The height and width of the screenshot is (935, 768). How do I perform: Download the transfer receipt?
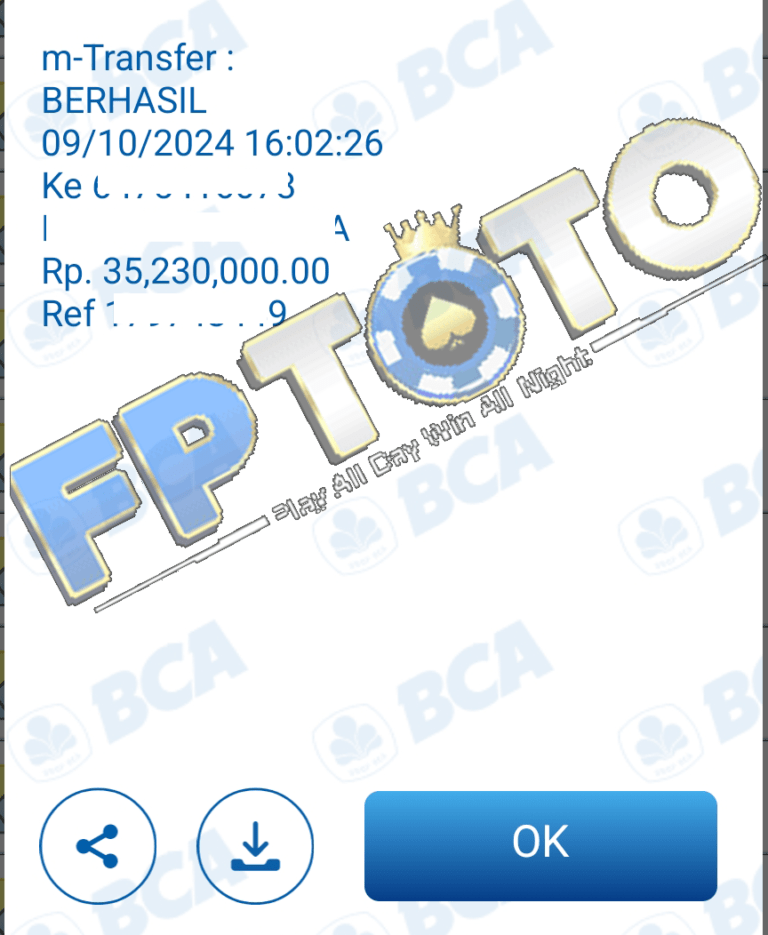[x=255, y=846]
